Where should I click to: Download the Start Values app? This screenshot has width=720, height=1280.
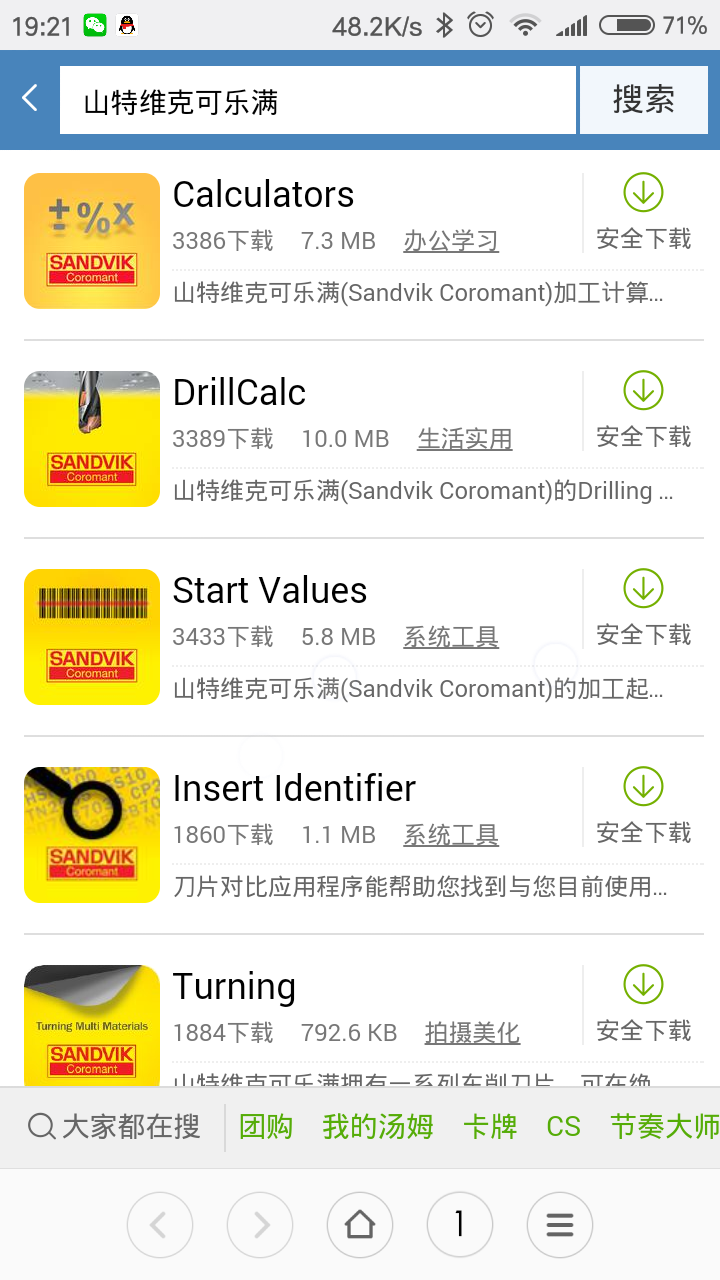tap(643, 608)
